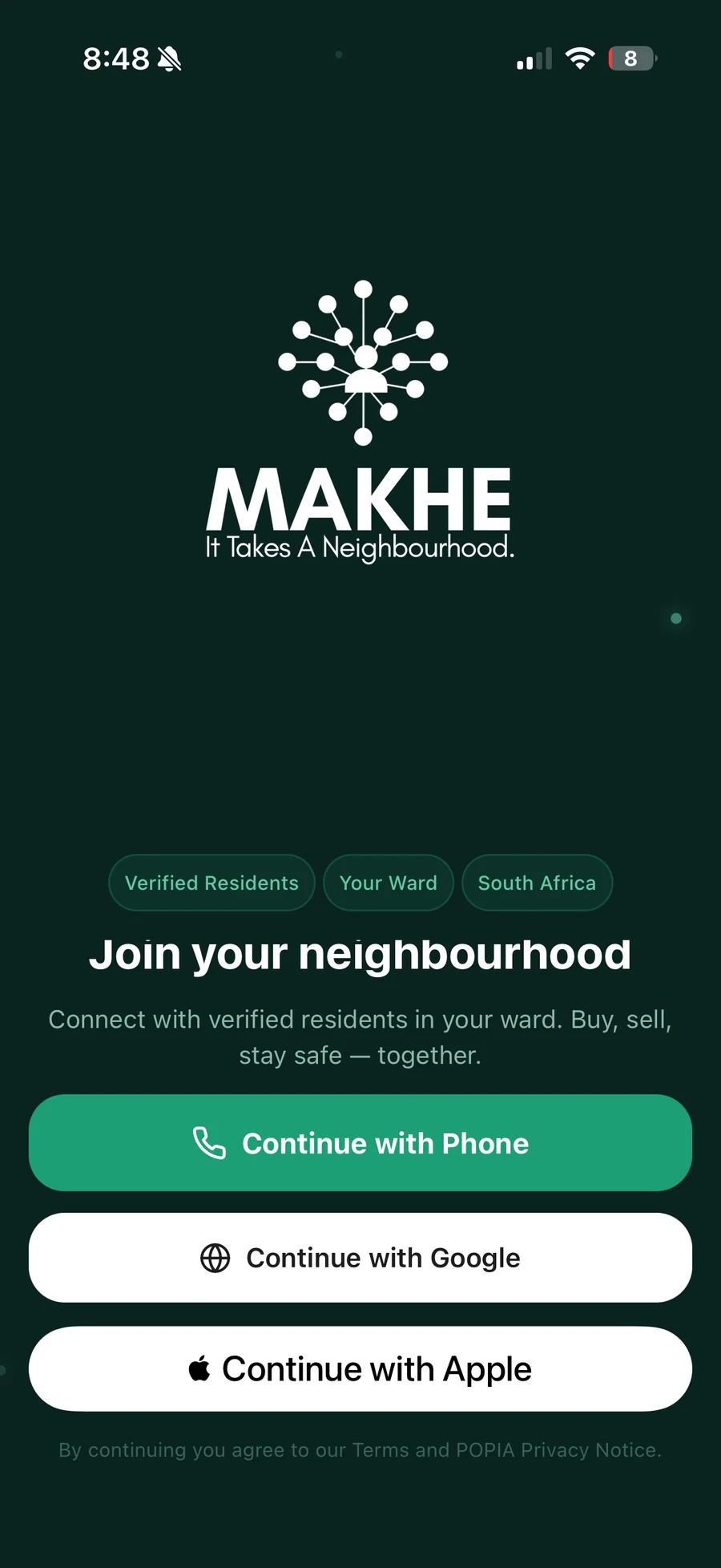
Task: Click the globe icon beside Continue with Google
Action: (214, 1257)
